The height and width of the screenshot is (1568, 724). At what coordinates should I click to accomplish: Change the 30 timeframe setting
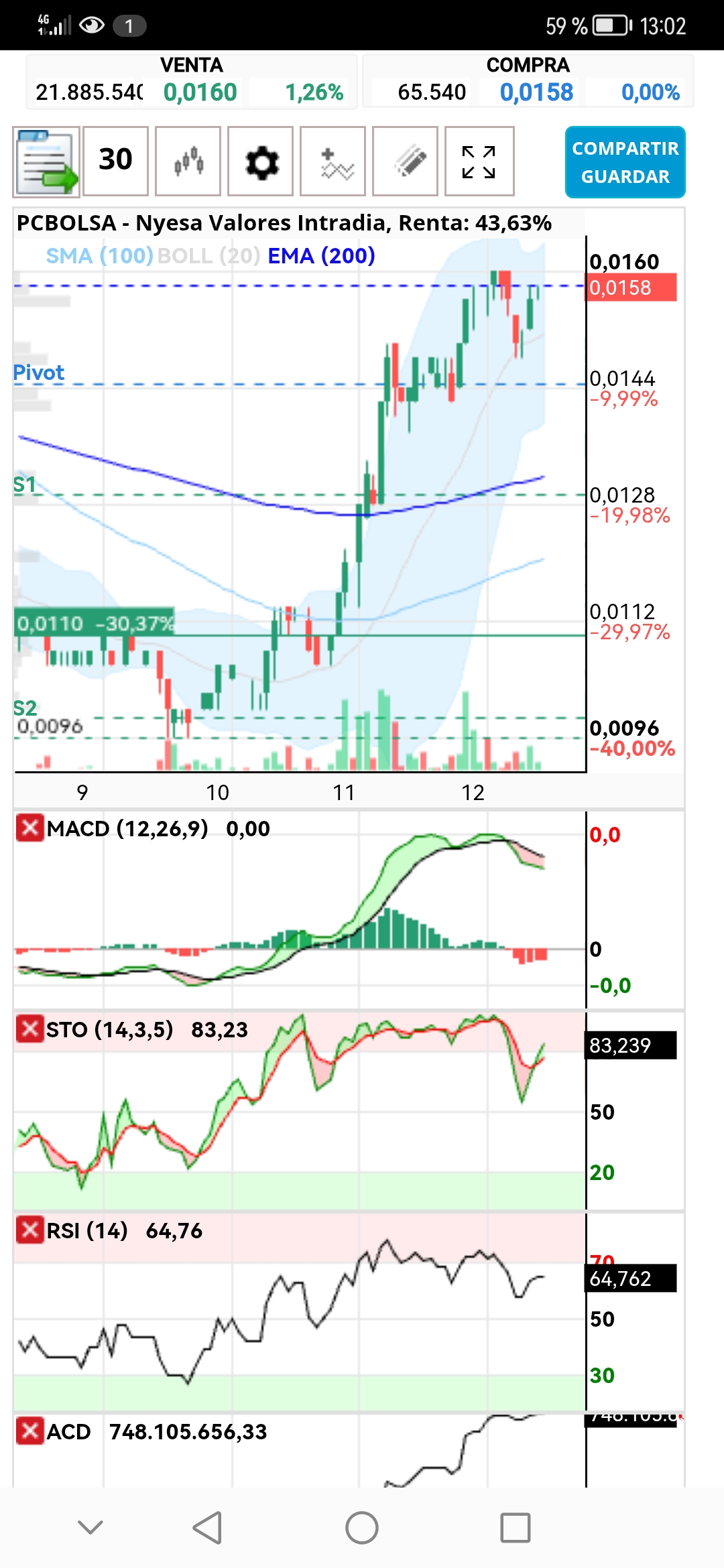coord(115,161)
